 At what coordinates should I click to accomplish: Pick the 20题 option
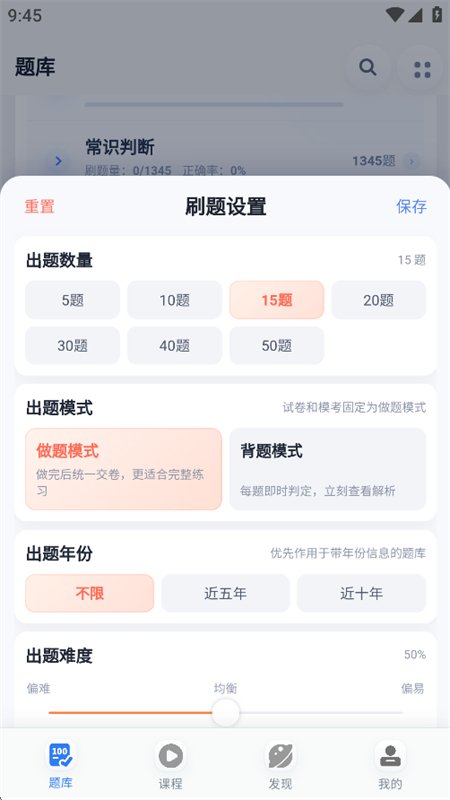point(379,300)
